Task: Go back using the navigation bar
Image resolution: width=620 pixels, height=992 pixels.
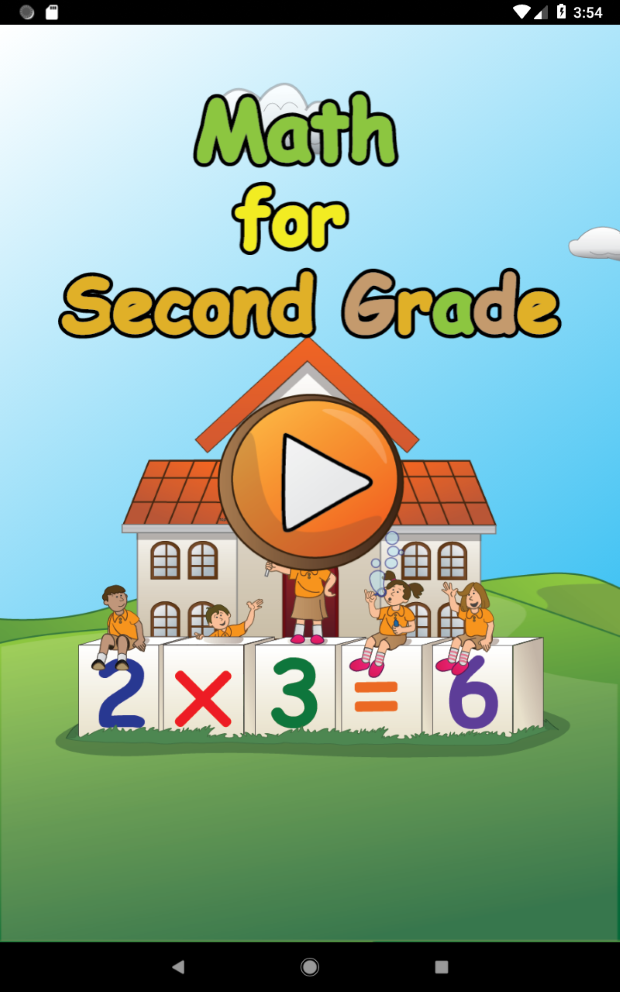Action: coord(178,967)
